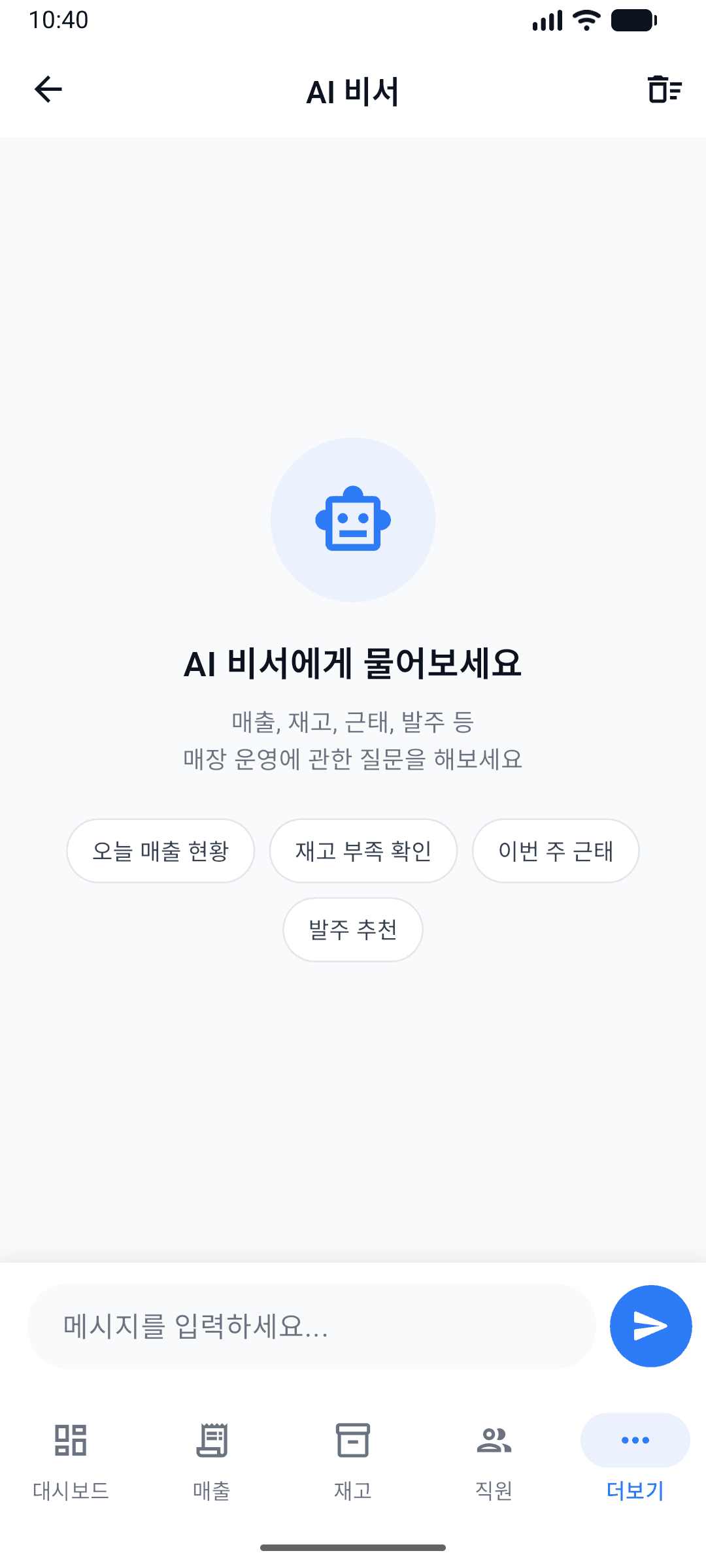Select the highlighted 더보기 tab
The height and width of the screenshot is (1568, 706).
(634, 1463)
